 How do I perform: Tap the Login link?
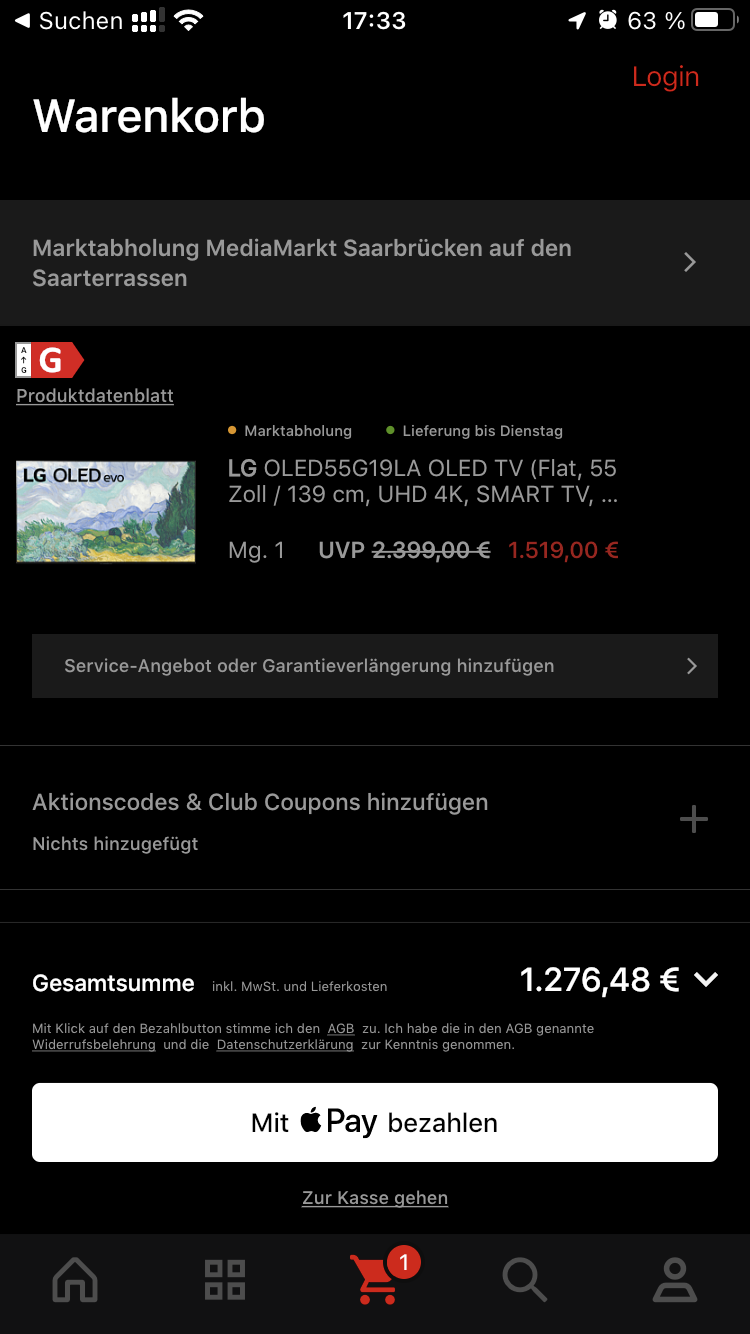(x=665, y=77)
